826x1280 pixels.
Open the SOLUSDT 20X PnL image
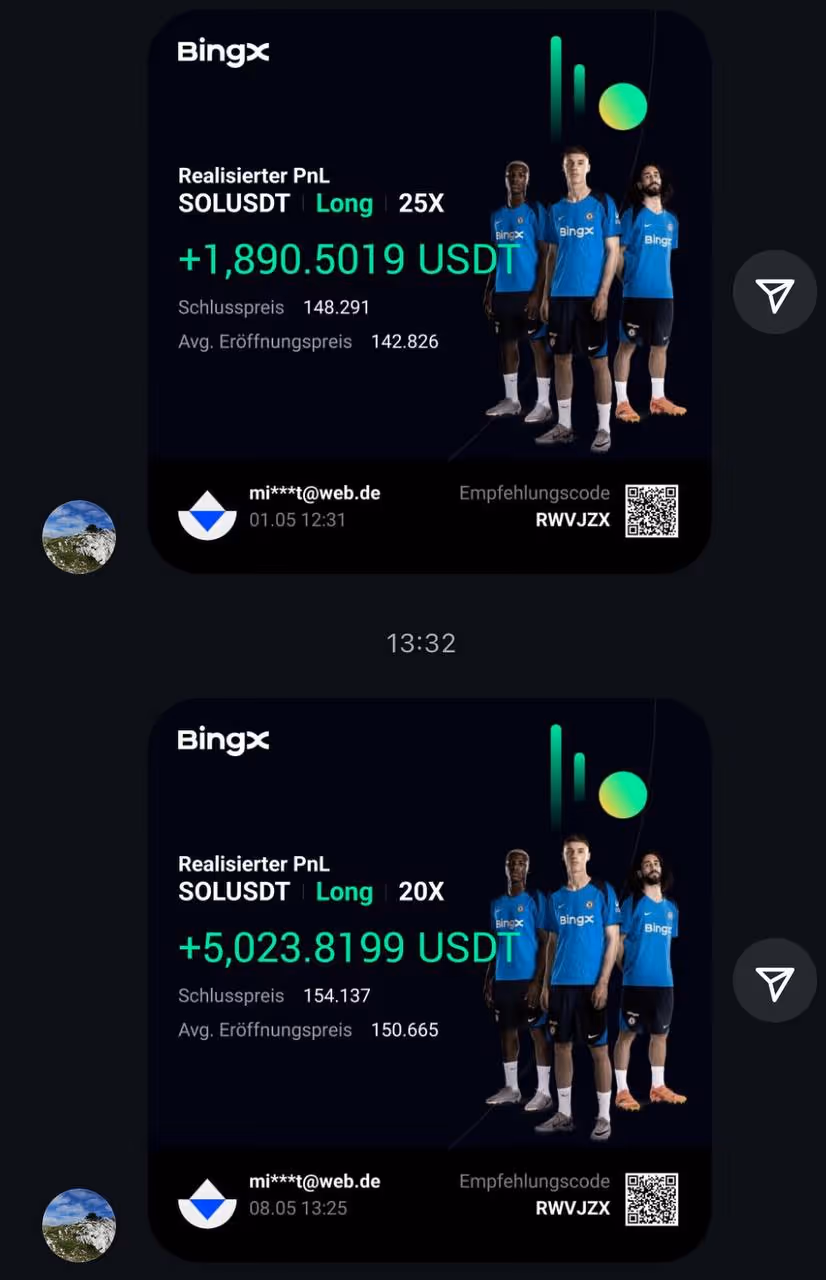click(x=430, y=978)
